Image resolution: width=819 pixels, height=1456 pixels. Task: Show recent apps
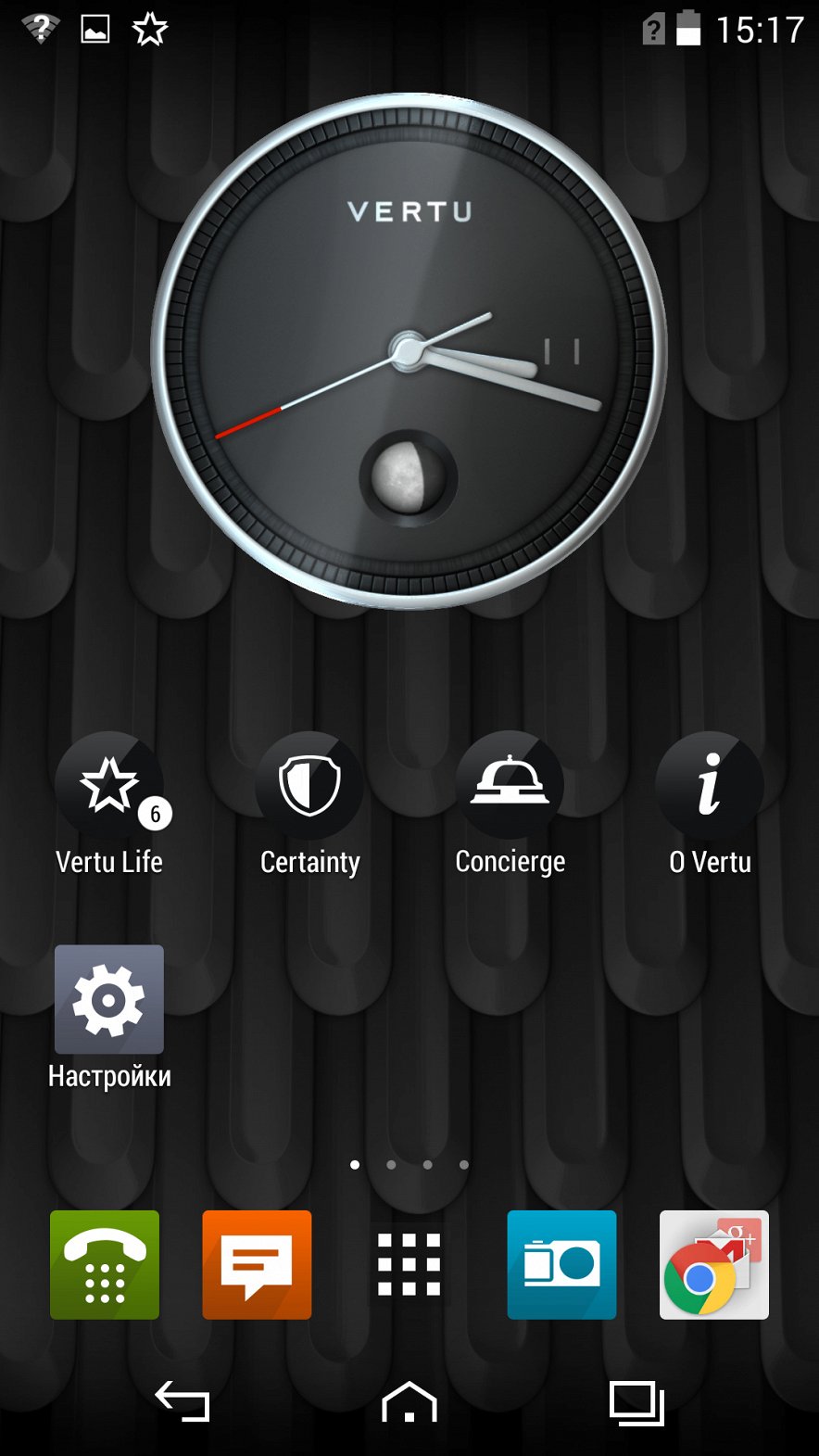point(636,1401)
